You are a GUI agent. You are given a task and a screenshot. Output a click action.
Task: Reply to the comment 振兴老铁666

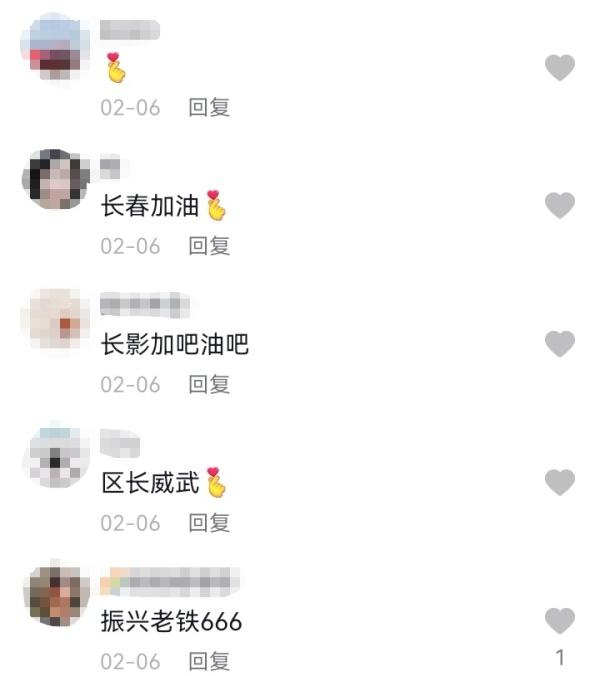[209, 661]
